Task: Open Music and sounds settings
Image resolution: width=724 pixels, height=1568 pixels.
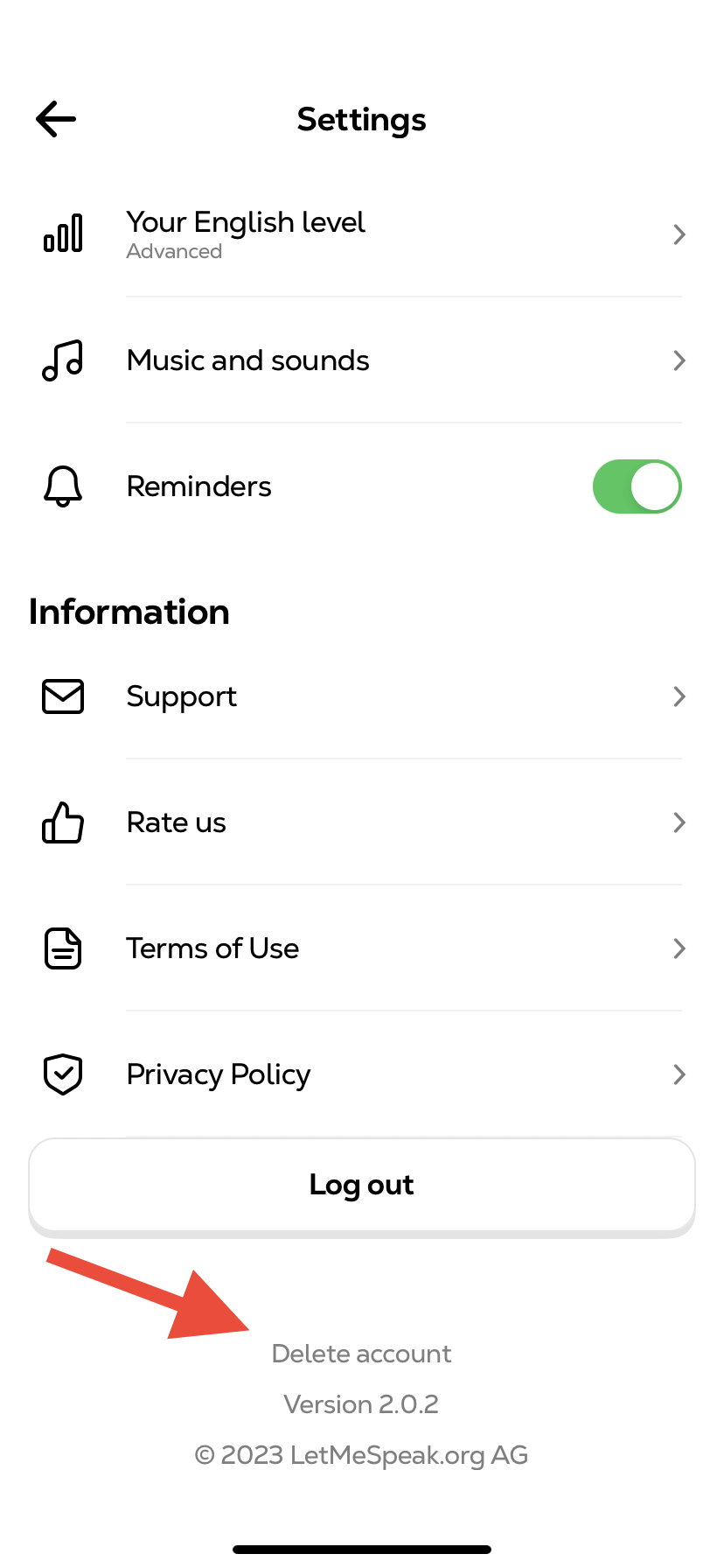Action: [362, 360]
